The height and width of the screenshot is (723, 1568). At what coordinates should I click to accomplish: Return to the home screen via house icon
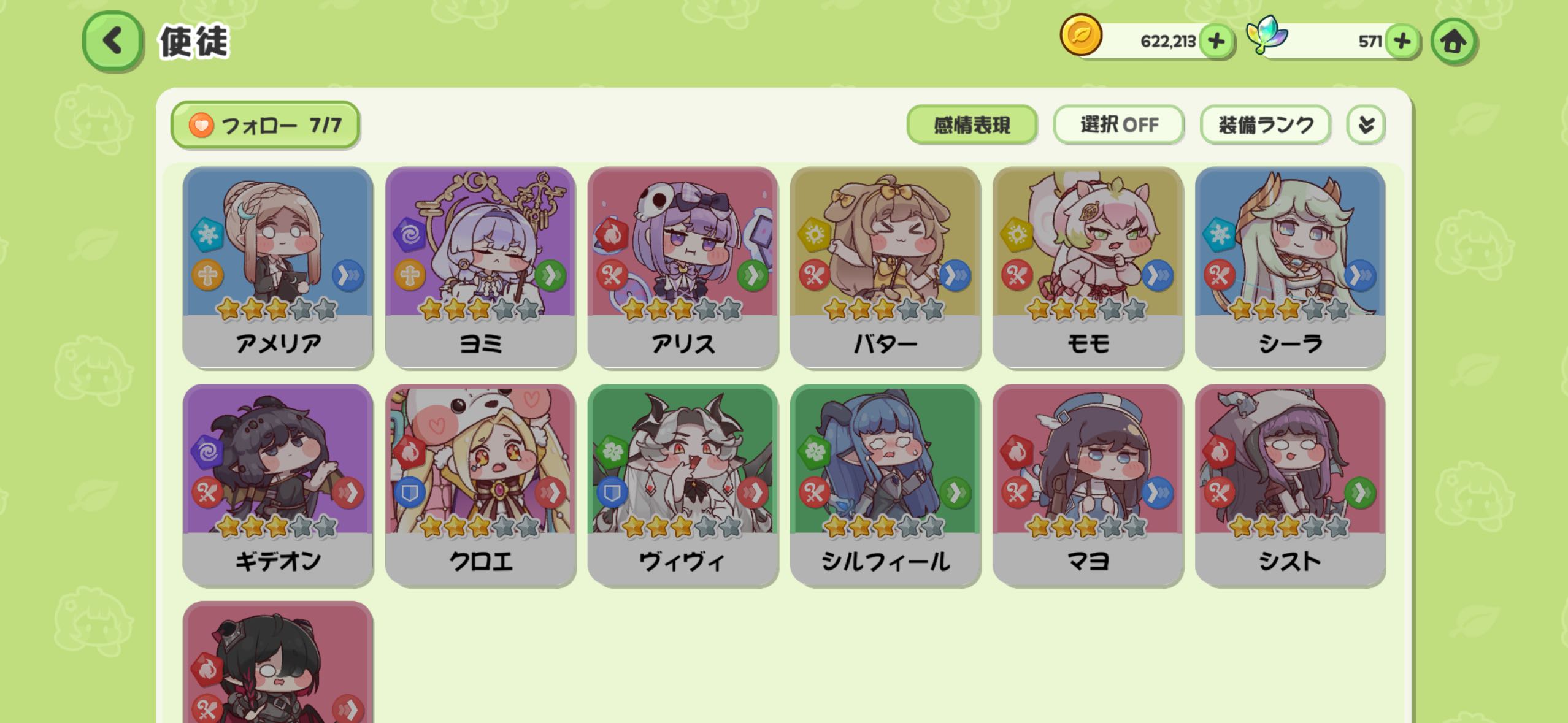[x=1453, y=42]
